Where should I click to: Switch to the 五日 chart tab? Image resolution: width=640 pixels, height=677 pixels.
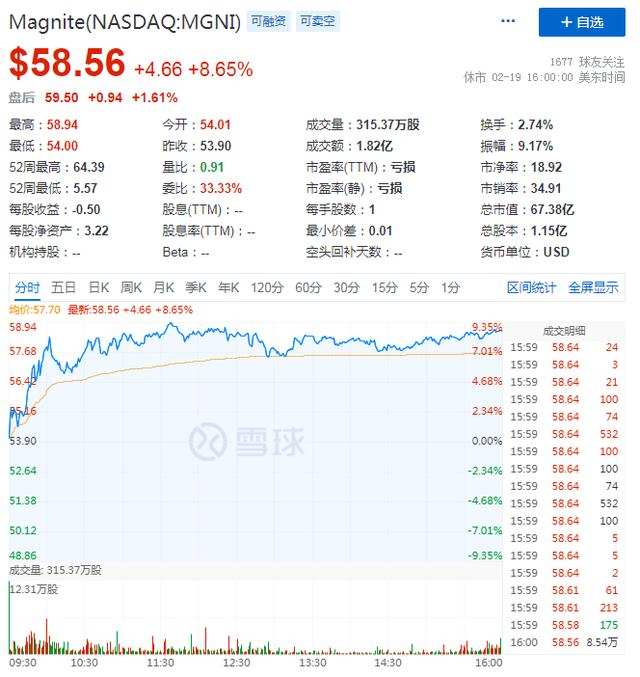[x=63, y=287]
